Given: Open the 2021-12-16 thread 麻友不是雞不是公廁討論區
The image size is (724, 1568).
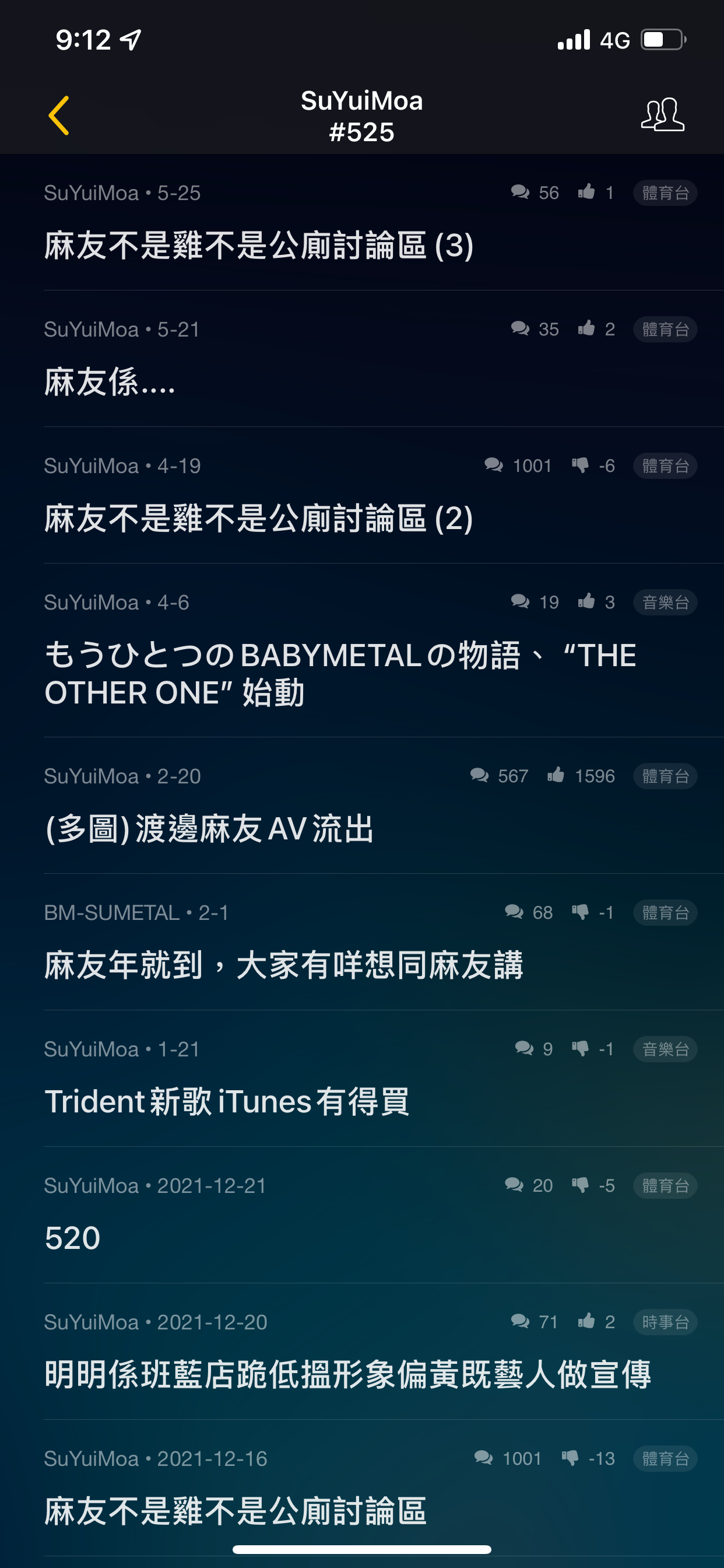Looking at the screenshot, I should (x=236, y=1511).
